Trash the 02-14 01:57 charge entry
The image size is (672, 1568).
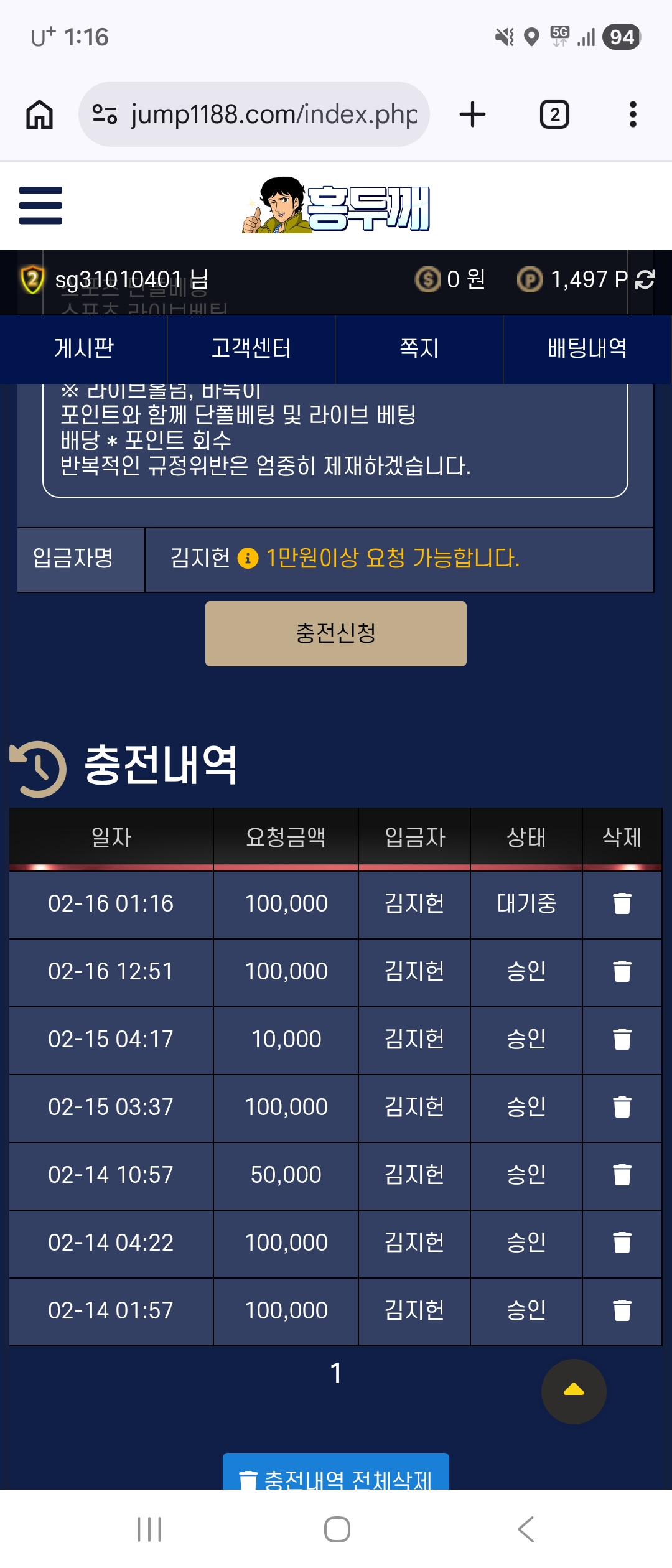coord(622,1310)
